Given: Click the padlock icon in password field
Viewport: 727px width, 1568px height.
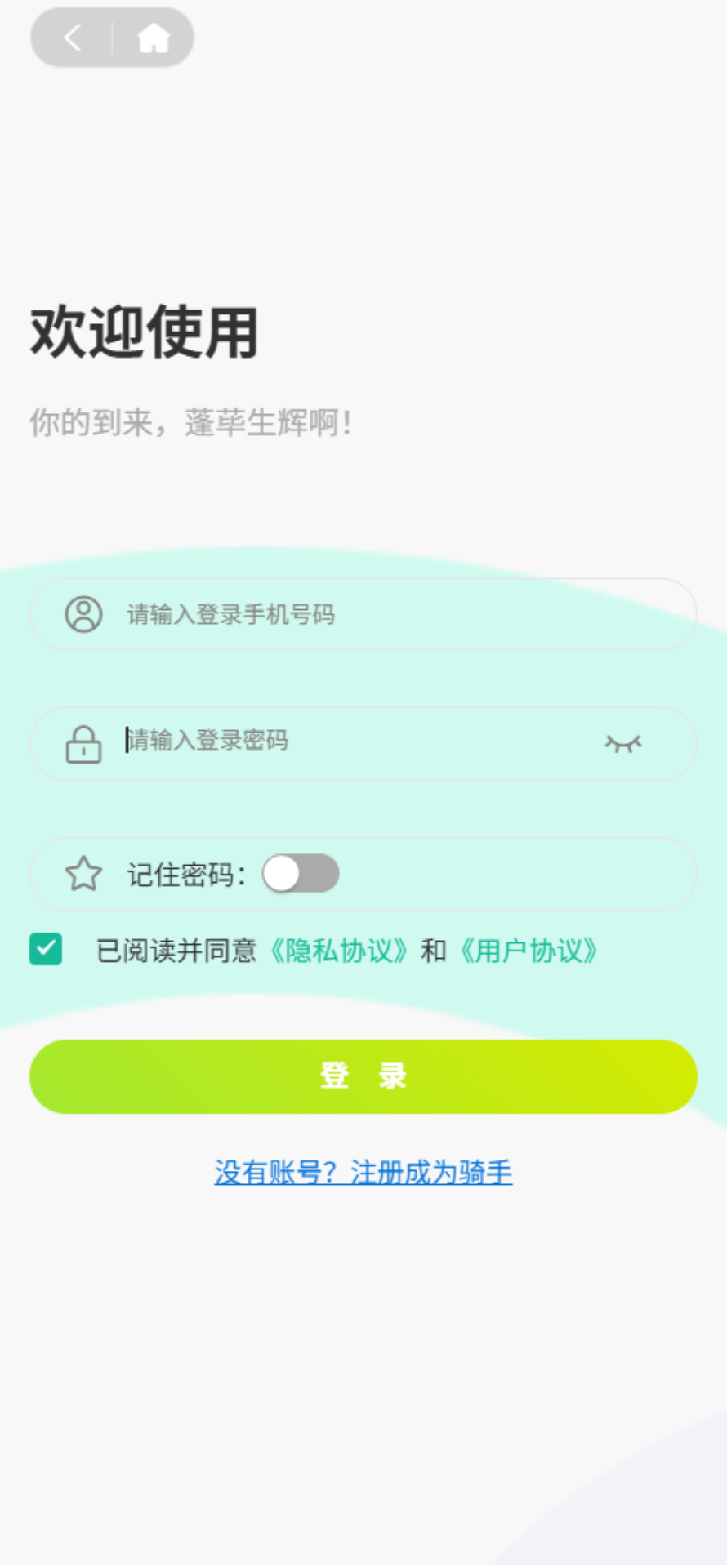Looking at the screenshot, I should click(82, 743).
